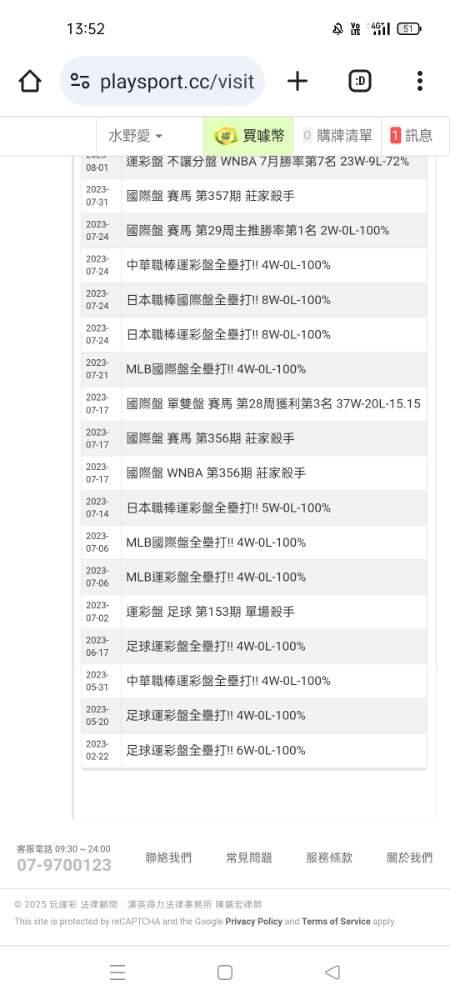Open the 服務條款 terms link
The width and height of the screenshot is (450, 1000).
[329, 858]
